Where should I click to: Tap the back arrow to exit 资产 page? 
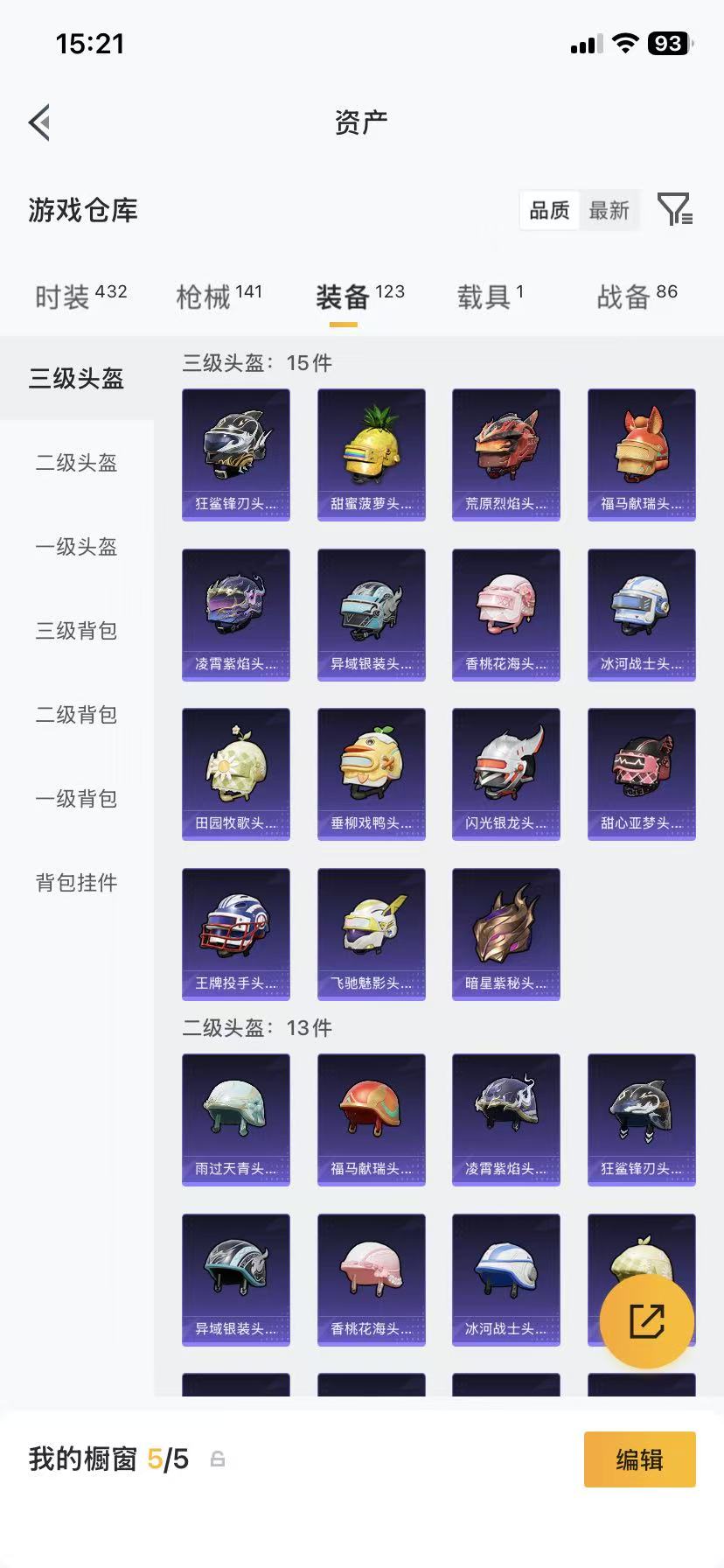[x=38, y=122]
